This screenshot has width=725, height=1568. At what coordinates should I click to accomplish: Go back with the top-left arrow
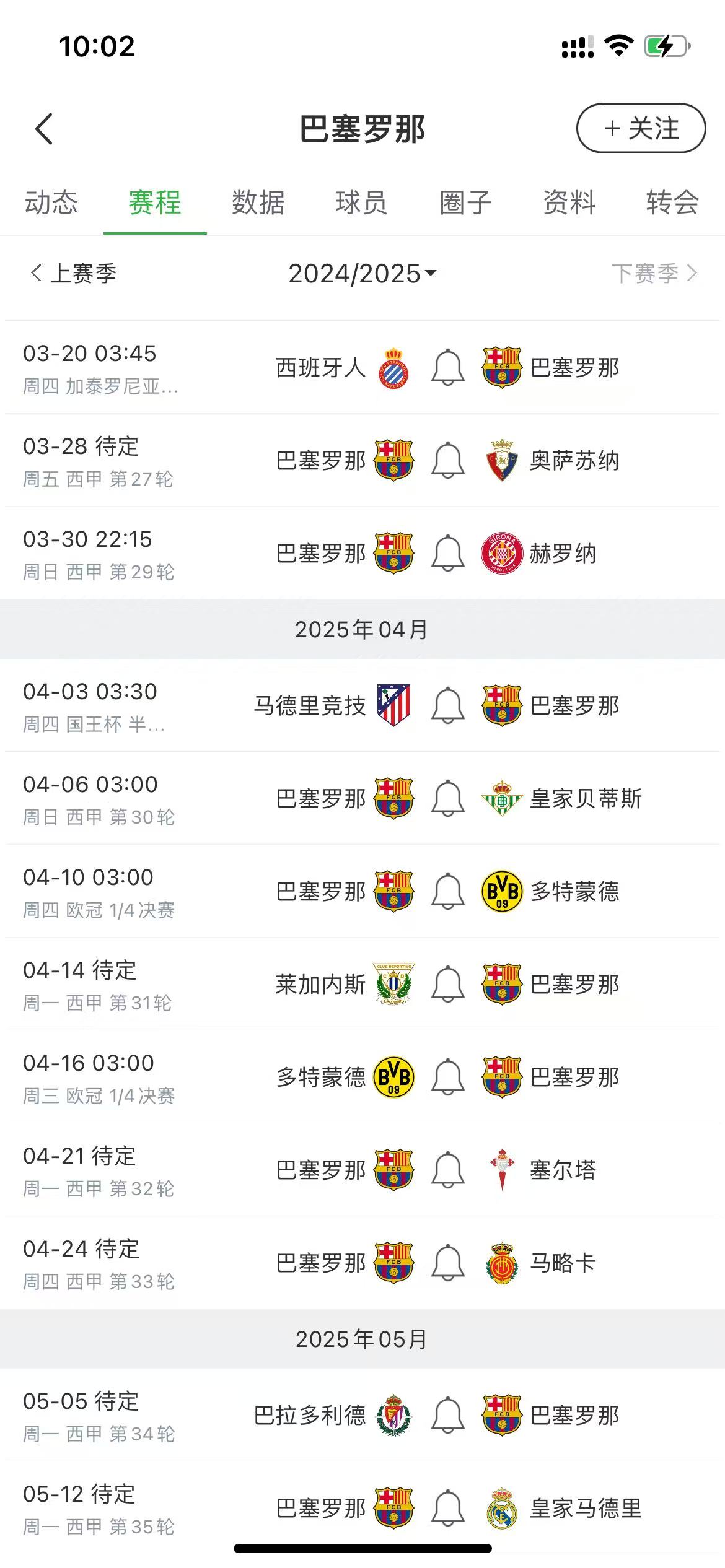coord(44,129)
